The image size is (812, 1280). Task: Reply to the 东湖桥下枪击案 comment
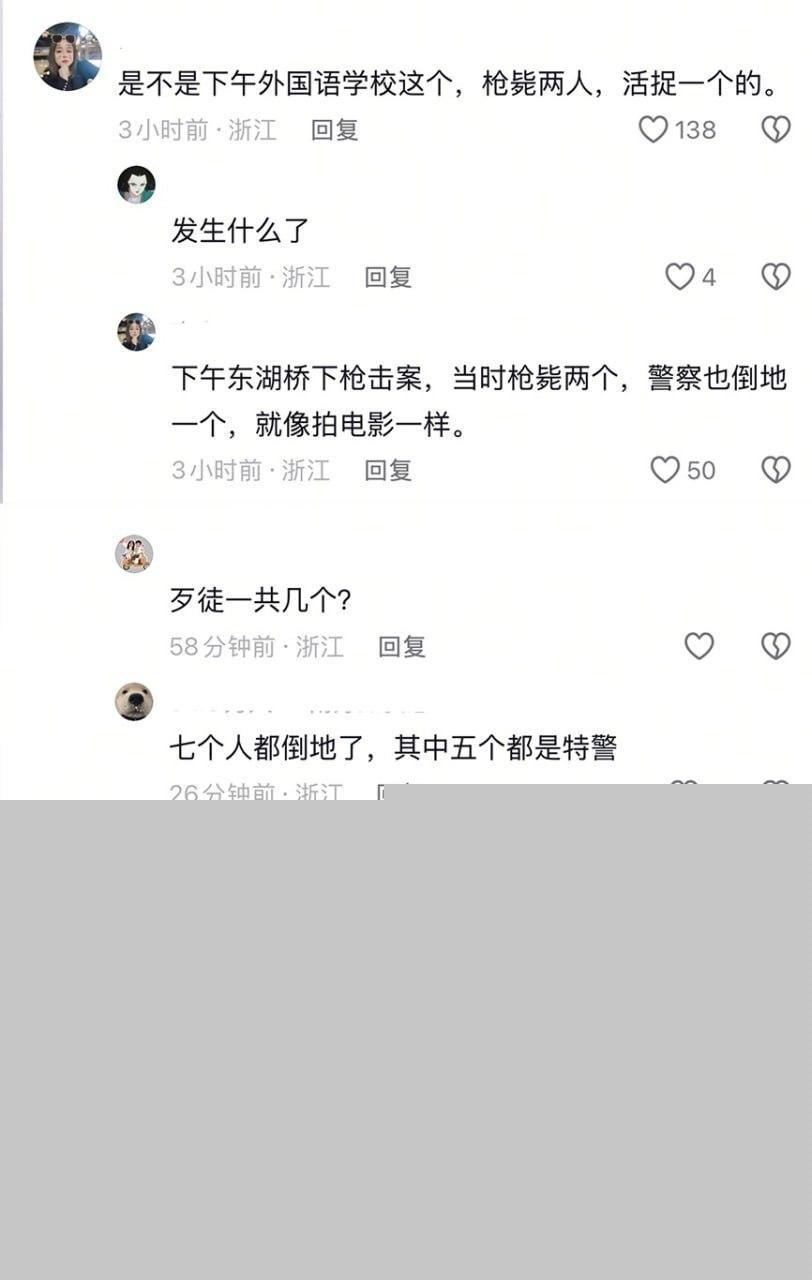point(387,470)
